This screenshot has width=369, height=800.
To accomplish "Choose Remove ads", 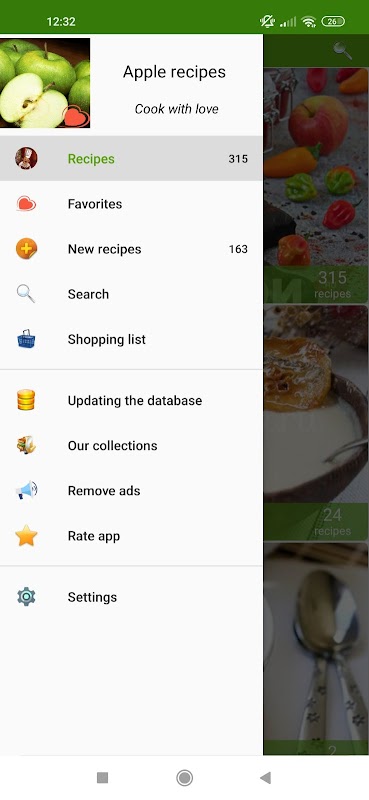I will tap(131, 491).
